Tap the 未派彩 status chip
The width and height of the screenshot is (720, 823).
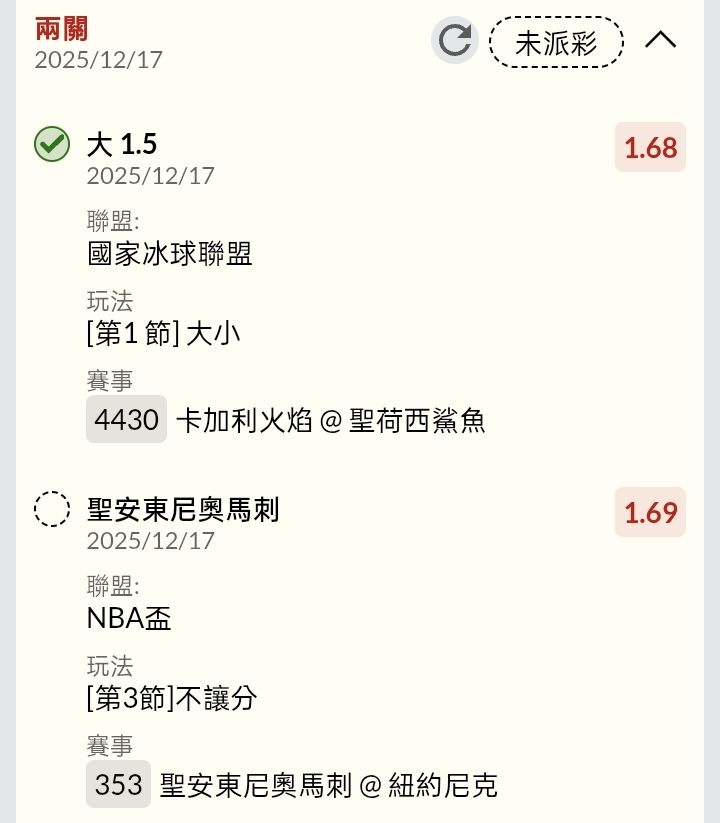[556, 42]
